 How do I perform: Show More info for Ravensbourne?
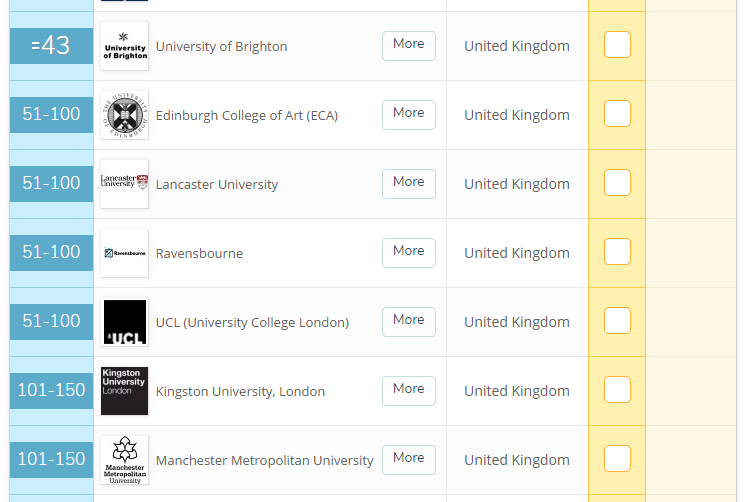(x=408, y=252)
